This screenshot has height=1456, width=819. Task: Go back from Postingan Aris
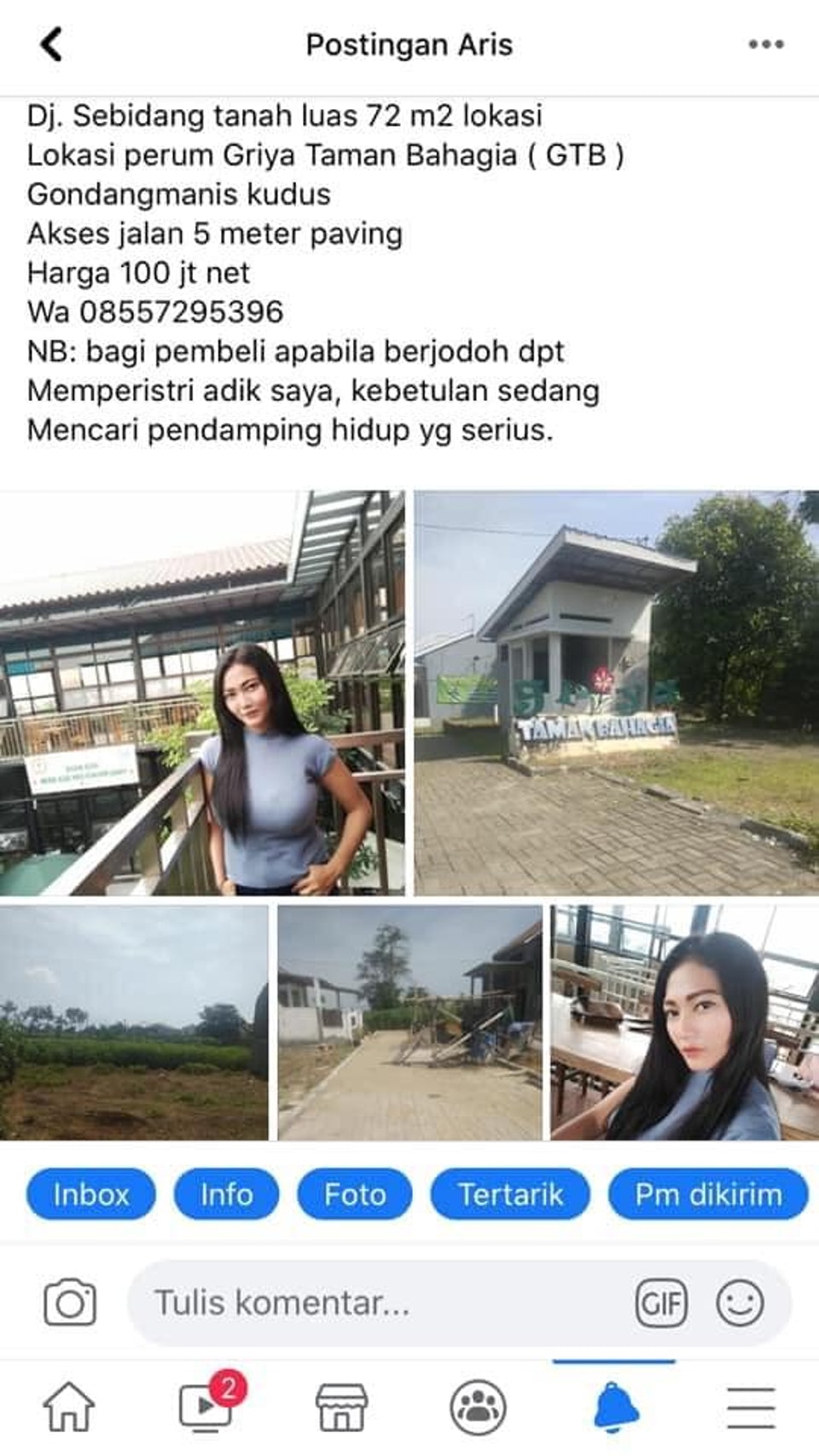point(51,44)
